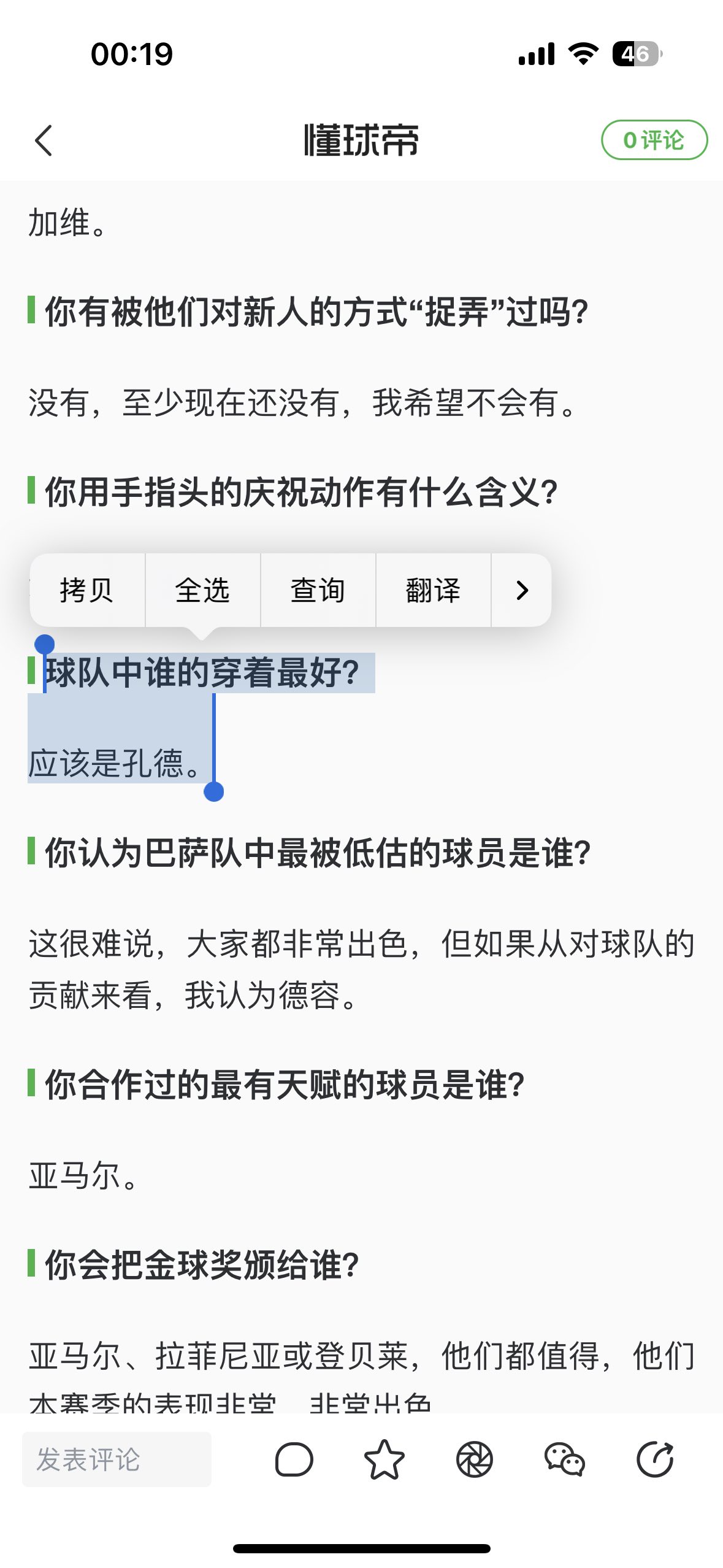This screenshot has width=723, height=1568.
Task: Tap the 发表评论 comment field
Action: [117, 1459]
